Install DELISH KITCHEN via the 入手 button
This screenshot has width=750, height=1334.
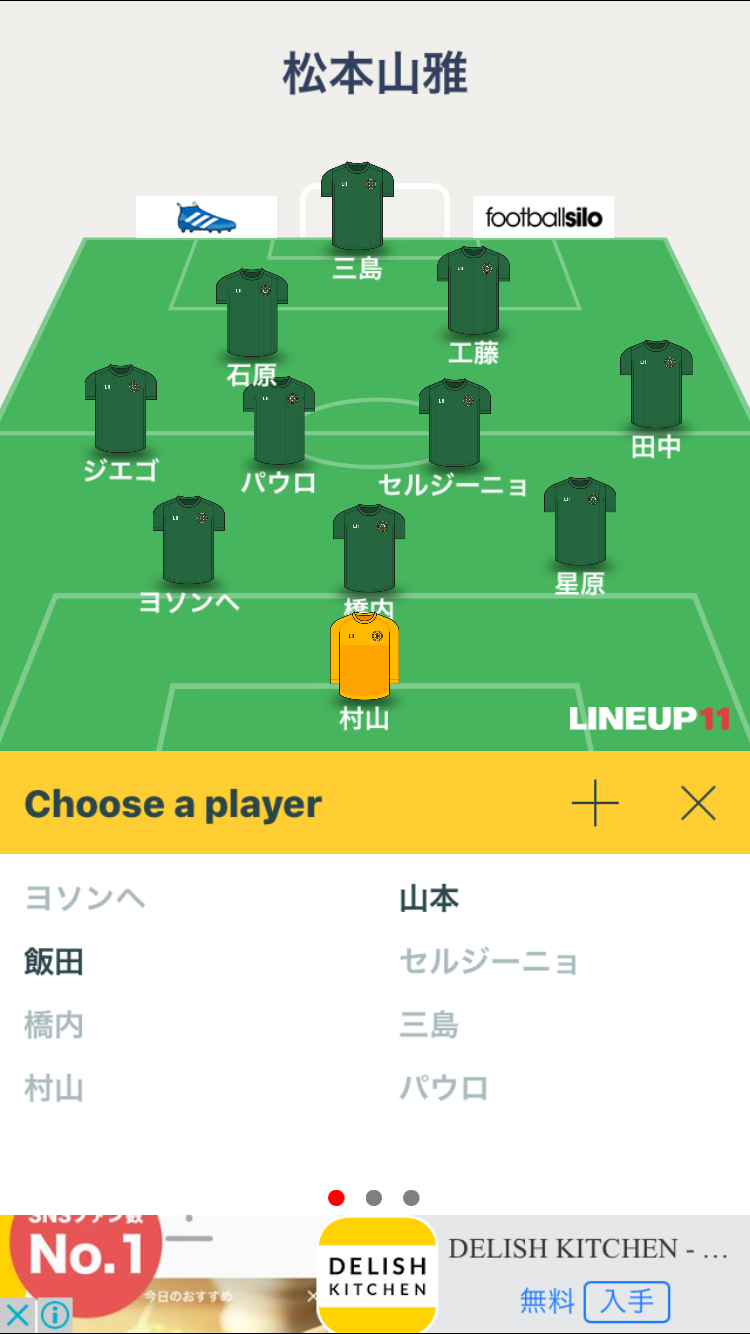[626, 1301]
